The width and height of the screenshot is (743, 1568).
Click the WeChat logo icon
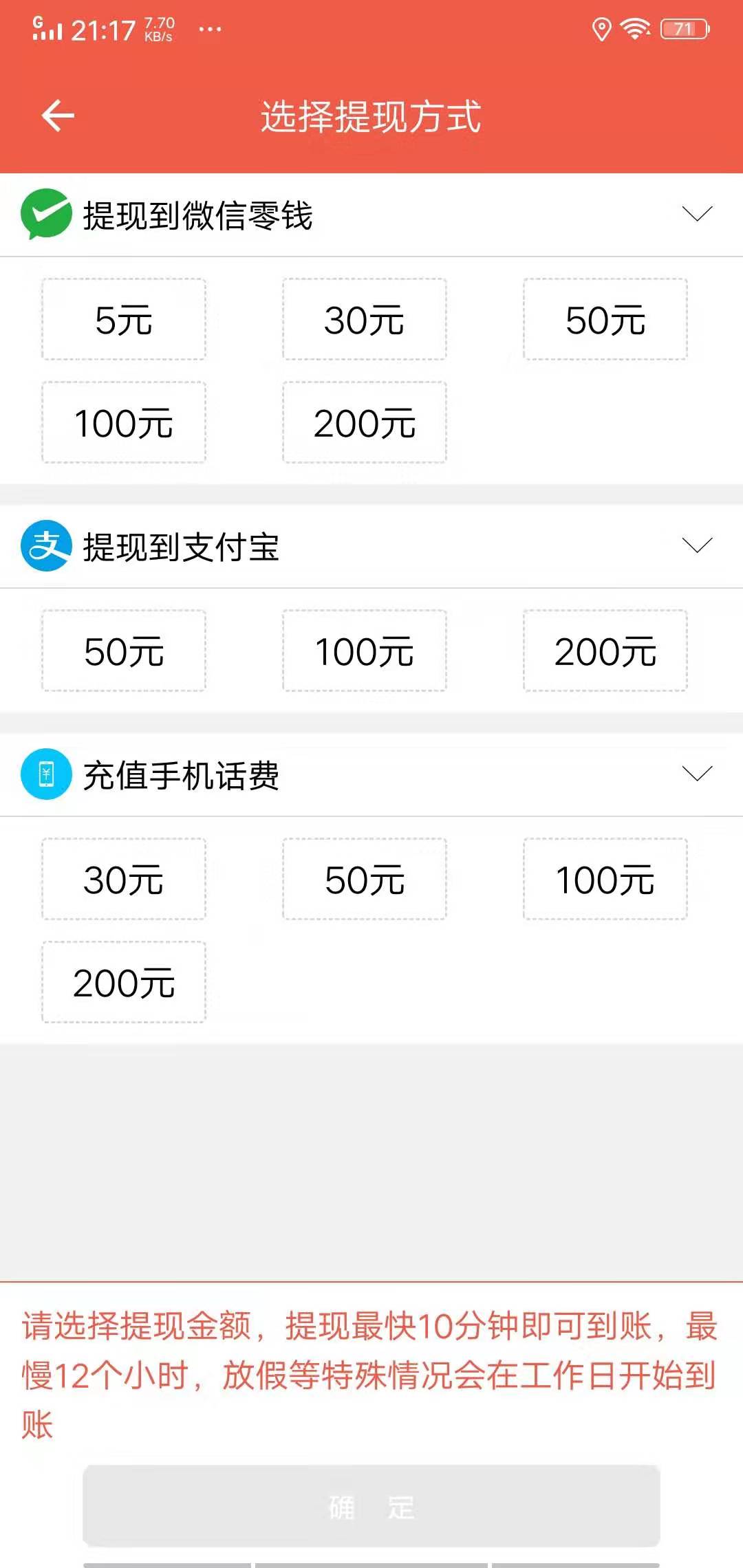(46, 215)
